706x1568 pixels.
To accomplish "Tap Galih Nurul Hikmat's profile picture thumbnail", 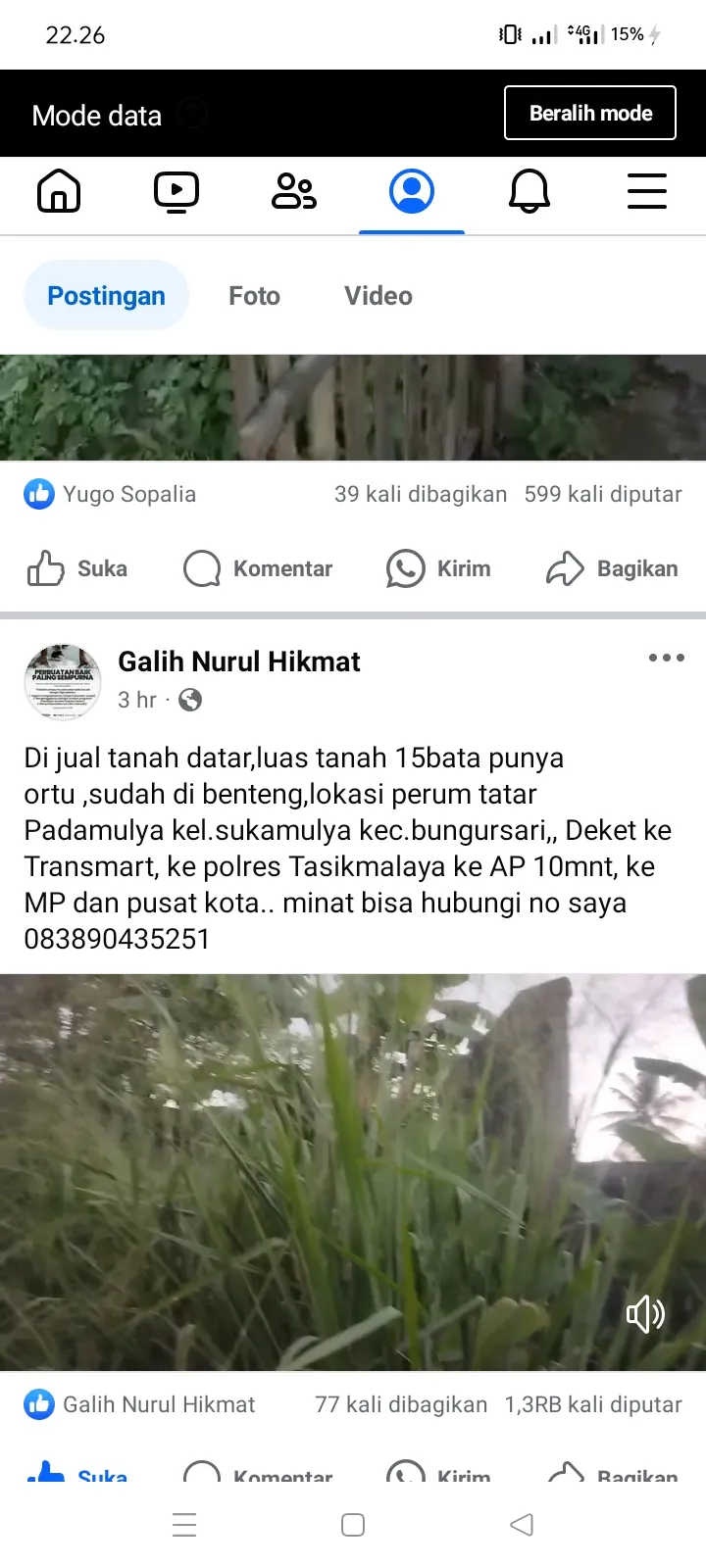I will pyautogui.click(x=62, y=681).
